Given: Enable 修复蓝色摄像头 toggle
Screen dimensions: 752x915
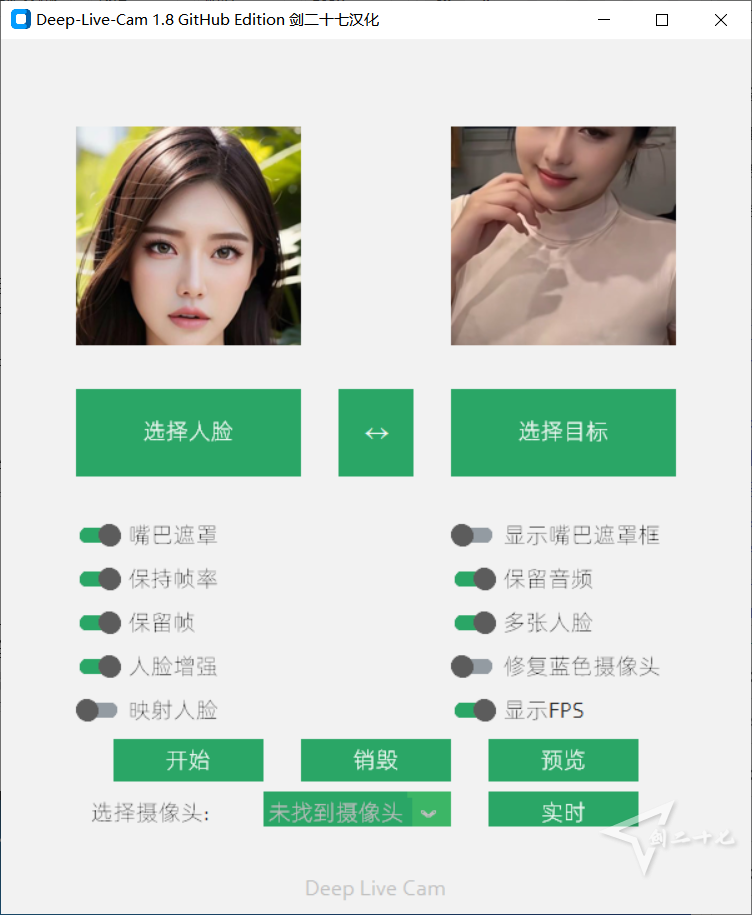Looking at the screenshot, I should 472,666.
